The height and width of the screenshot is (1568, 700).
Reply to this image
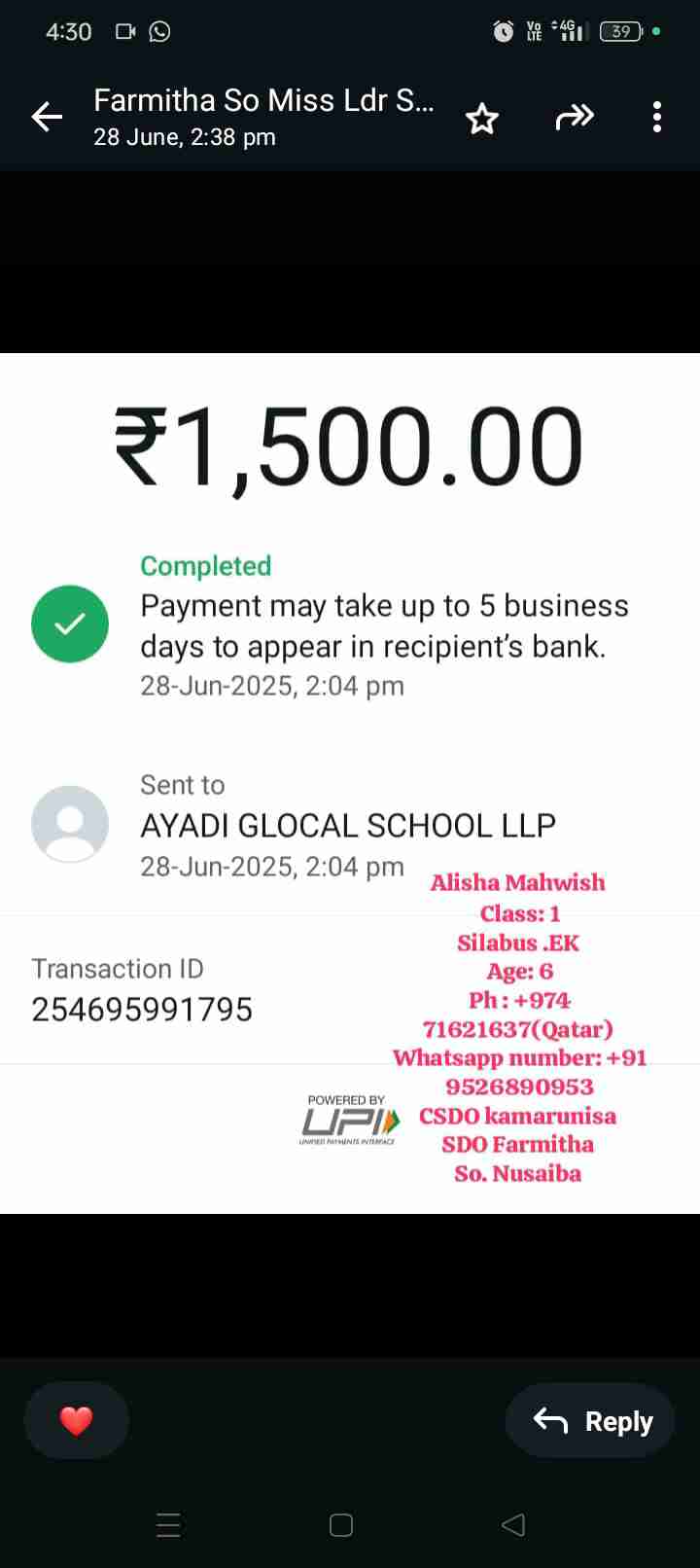tap(590, 1420)
